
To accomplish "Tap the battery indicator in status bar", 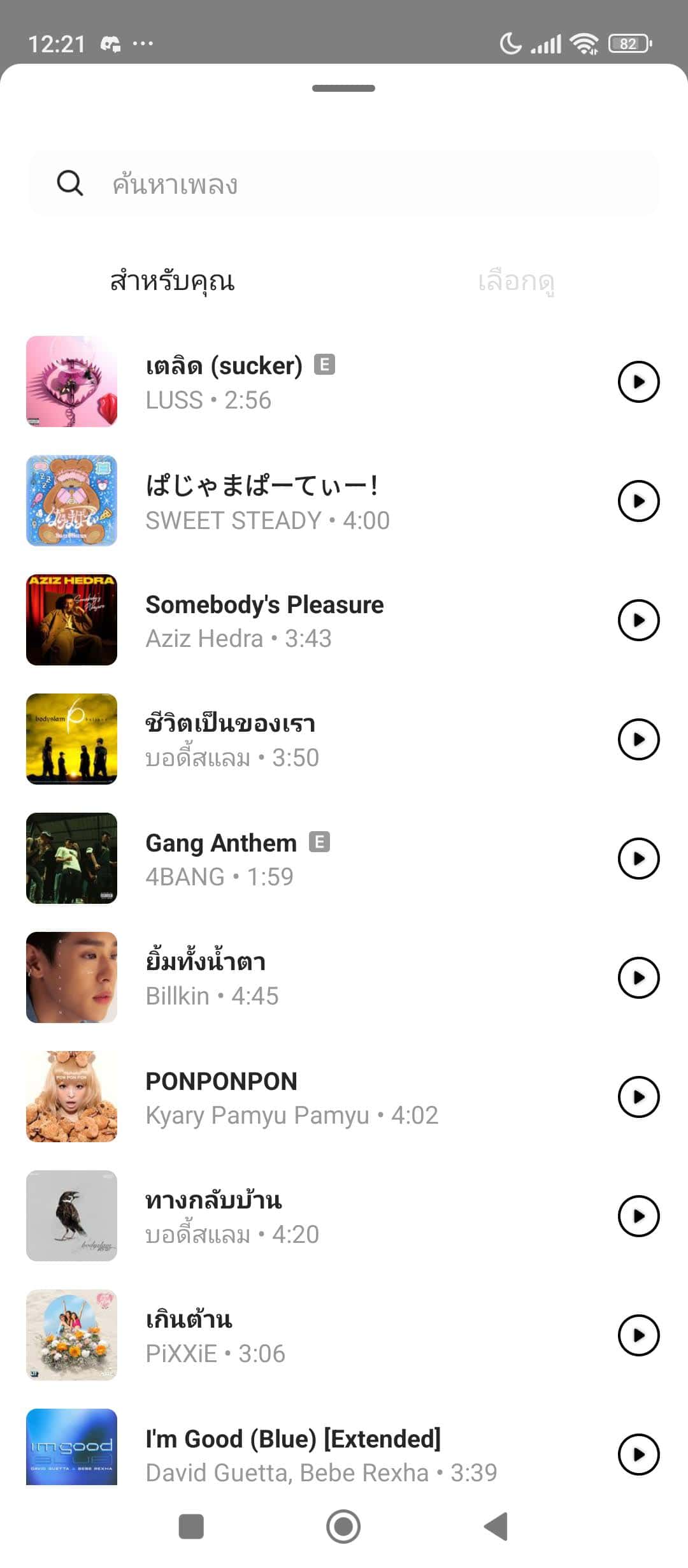I will pyautogui.click(x=627, y=43).
